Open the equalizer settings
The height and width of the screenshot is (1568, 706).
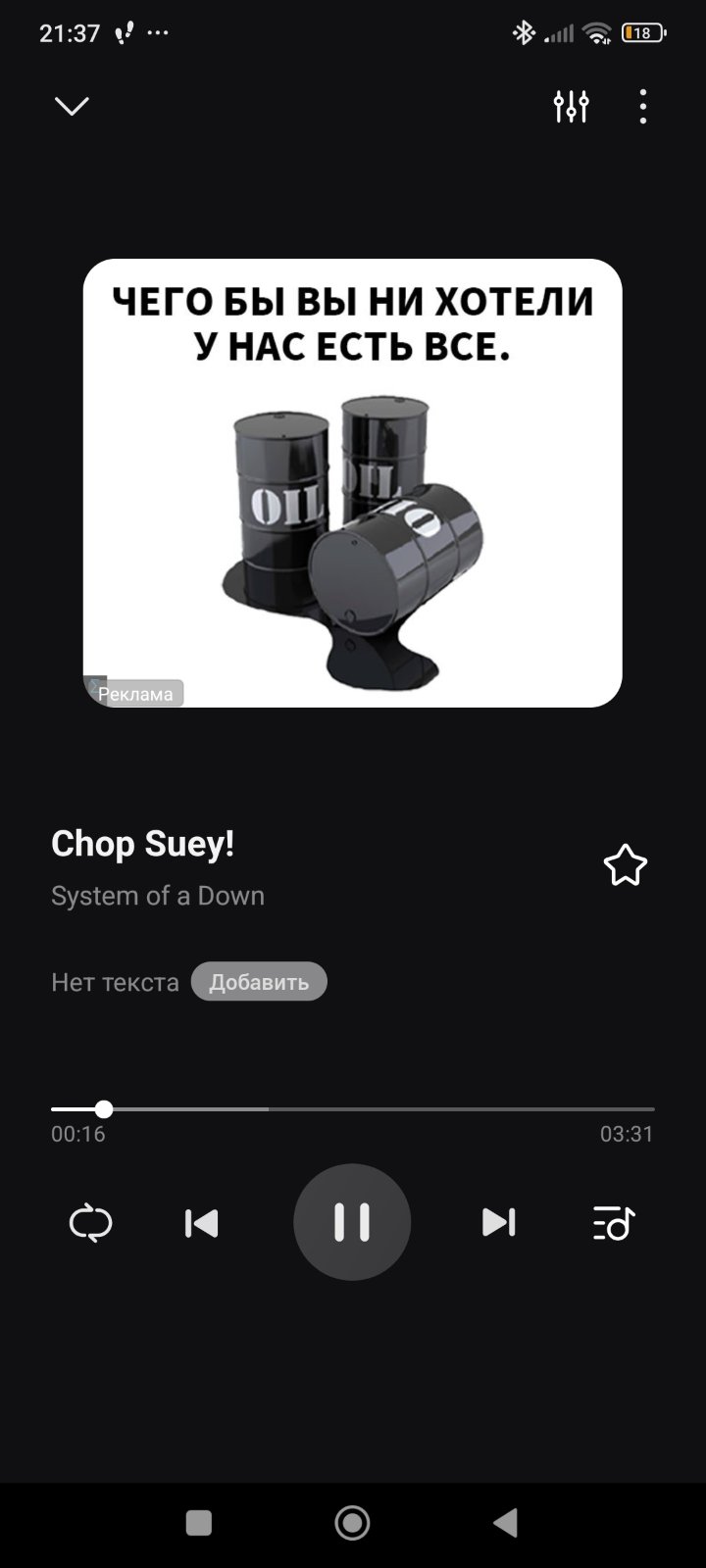pyautogui.click(x=571, y=106)
